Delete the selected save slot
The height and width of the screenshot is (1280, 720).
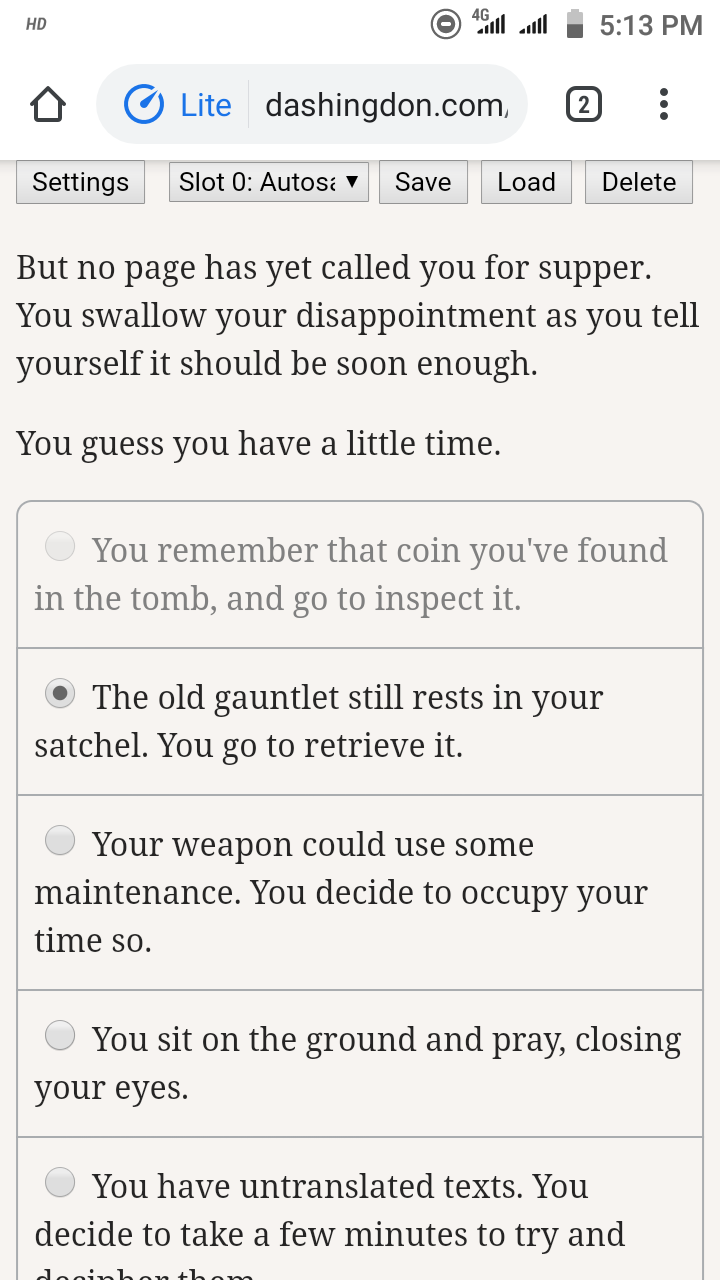pyautogui.click(x=639, y=182)
